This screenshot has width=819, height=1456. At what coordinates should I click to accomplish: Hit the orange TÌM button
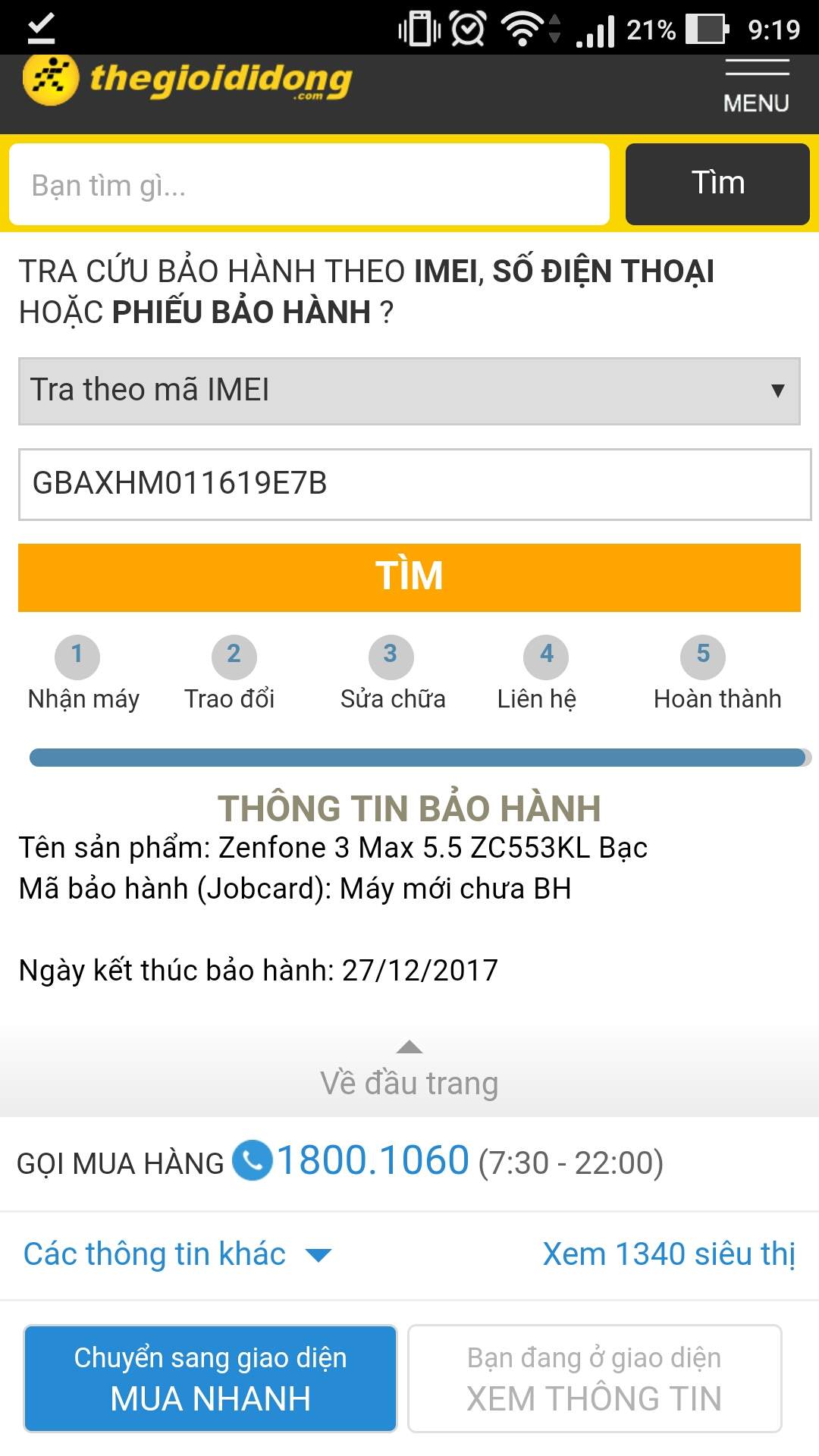pyautogui.click(x=409, y=577)
